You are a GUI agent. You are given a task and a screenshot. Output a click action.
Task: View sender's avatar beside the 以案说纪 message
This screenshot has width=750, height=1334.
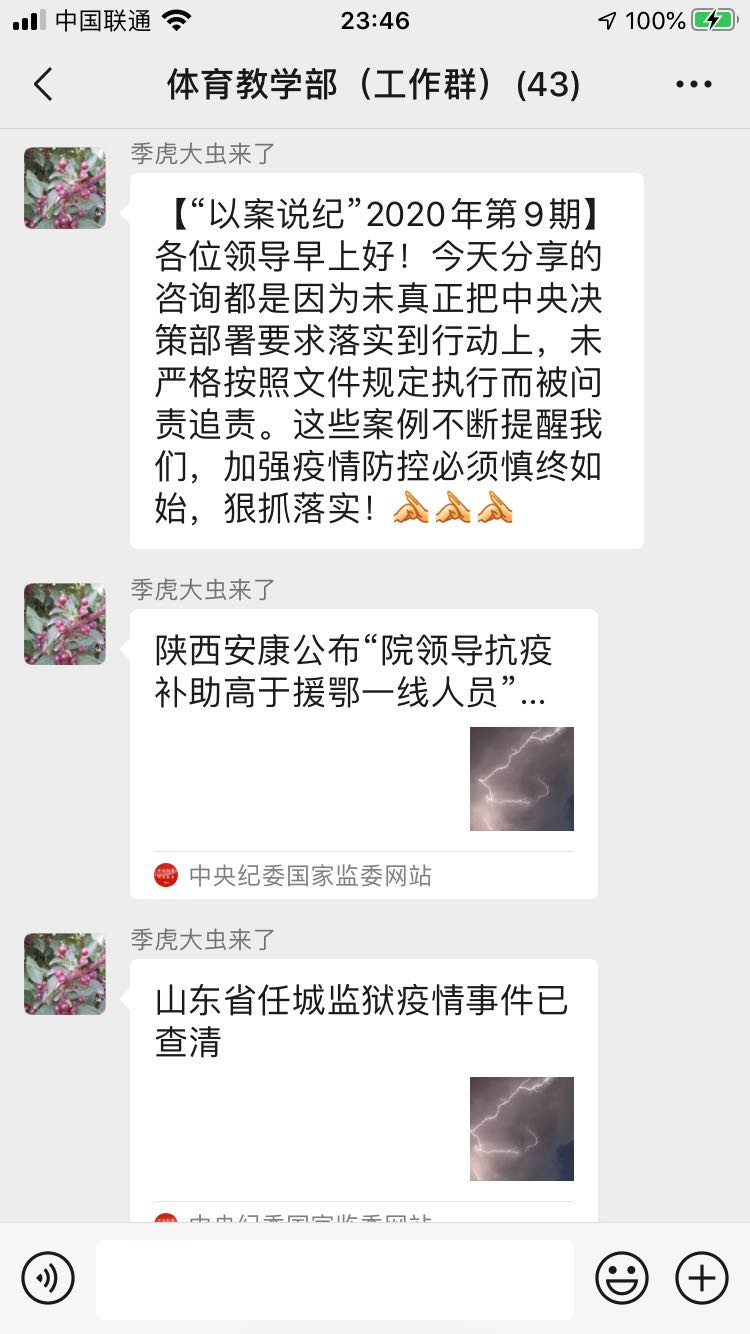[x=65, y=188]
